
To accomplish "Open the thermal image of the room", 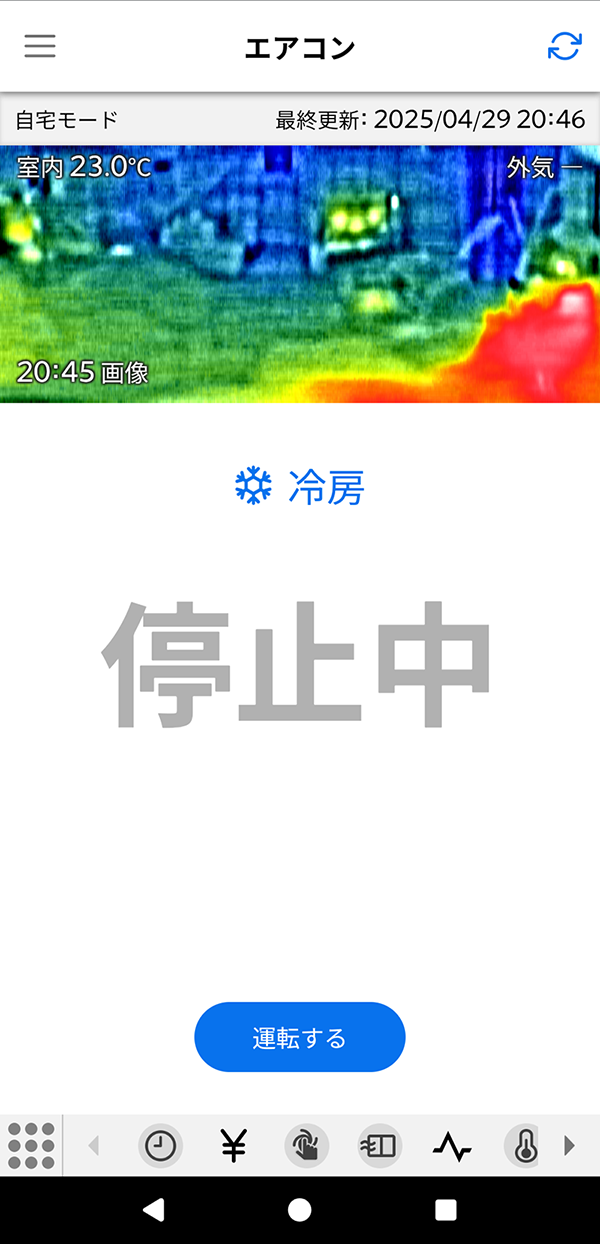I will coord(300,275).
